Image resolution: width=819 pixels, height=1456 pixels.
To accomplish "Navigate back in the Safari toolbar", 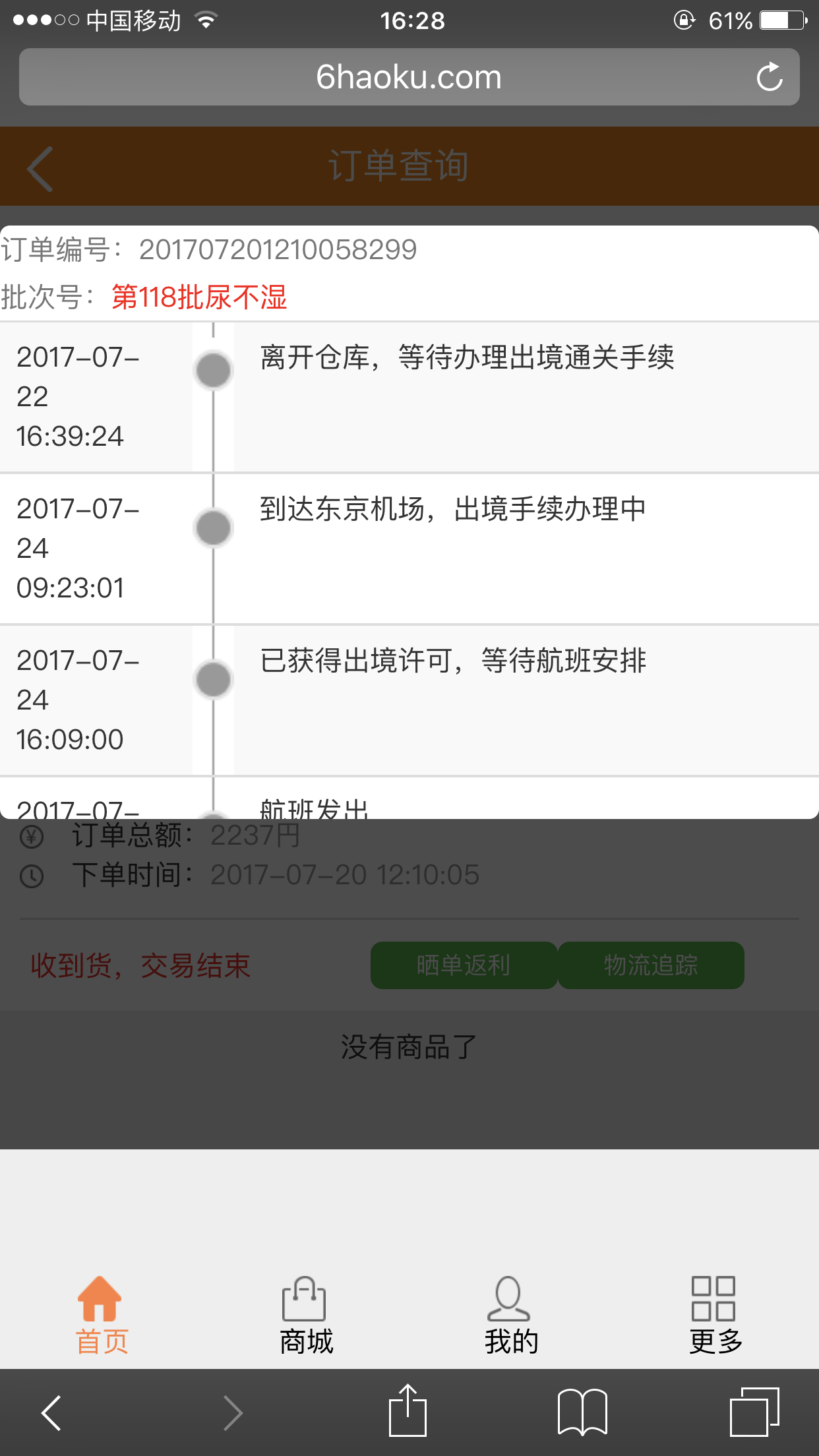I will point(51,1412).
